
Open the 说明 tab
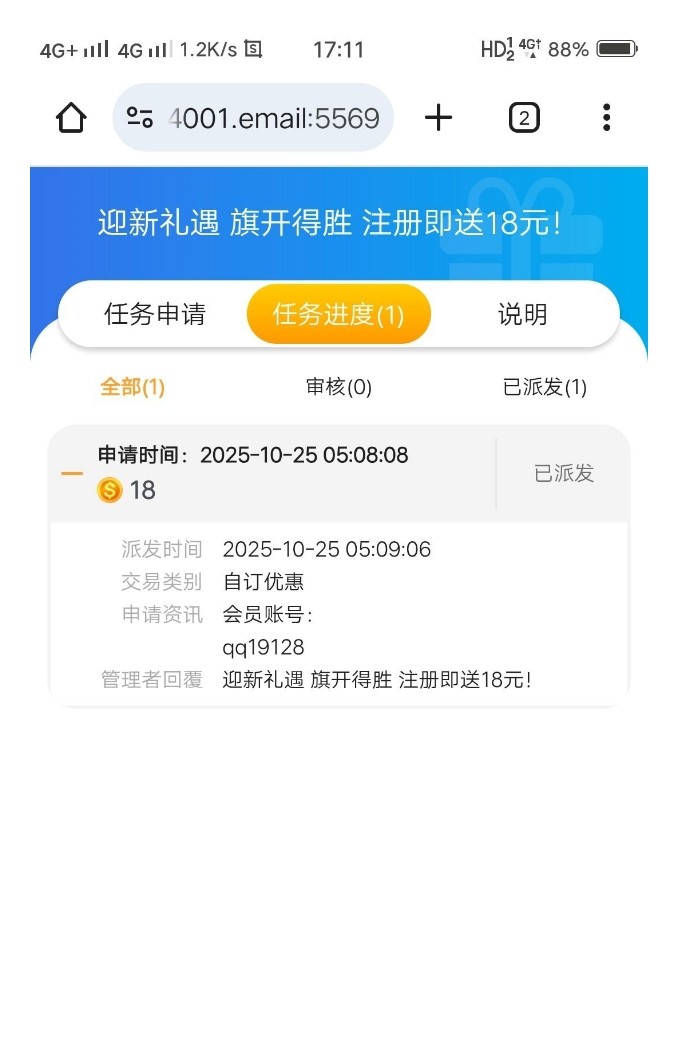point(522,314)
